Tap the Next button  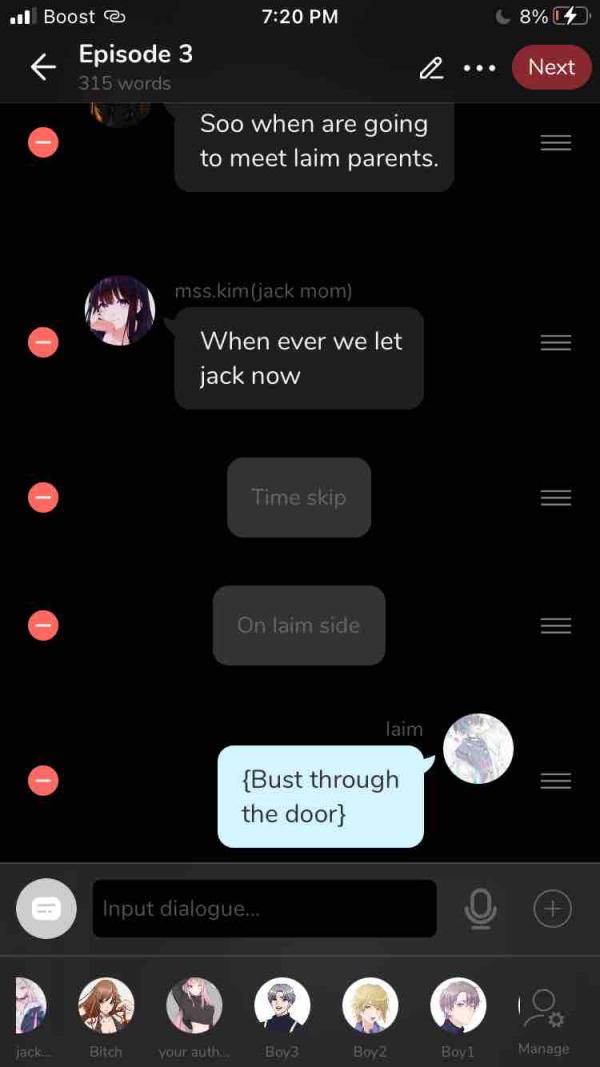tap(551, 67)
